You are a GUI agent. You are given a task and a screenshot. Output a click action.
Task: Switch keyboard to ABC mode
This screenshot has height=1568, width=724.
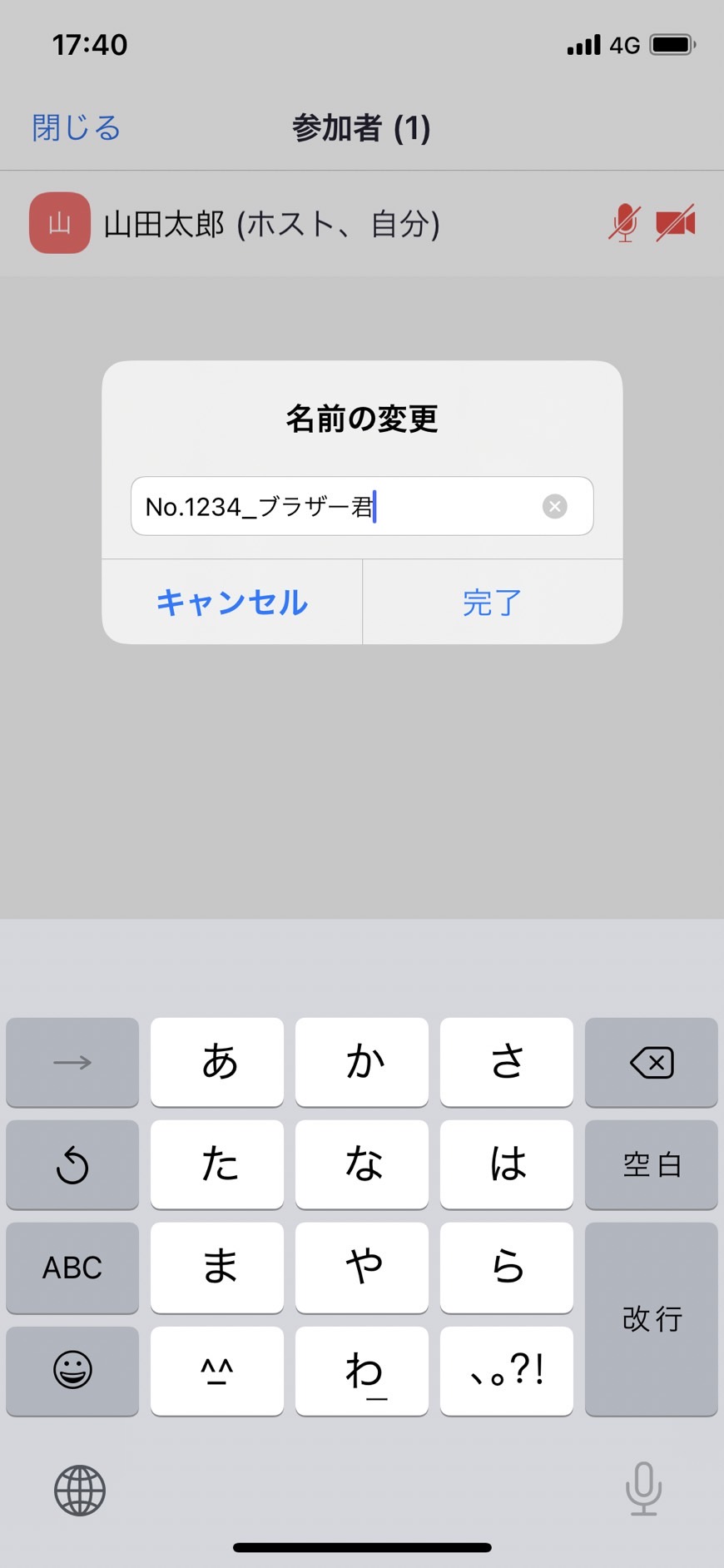[72, 1267]
